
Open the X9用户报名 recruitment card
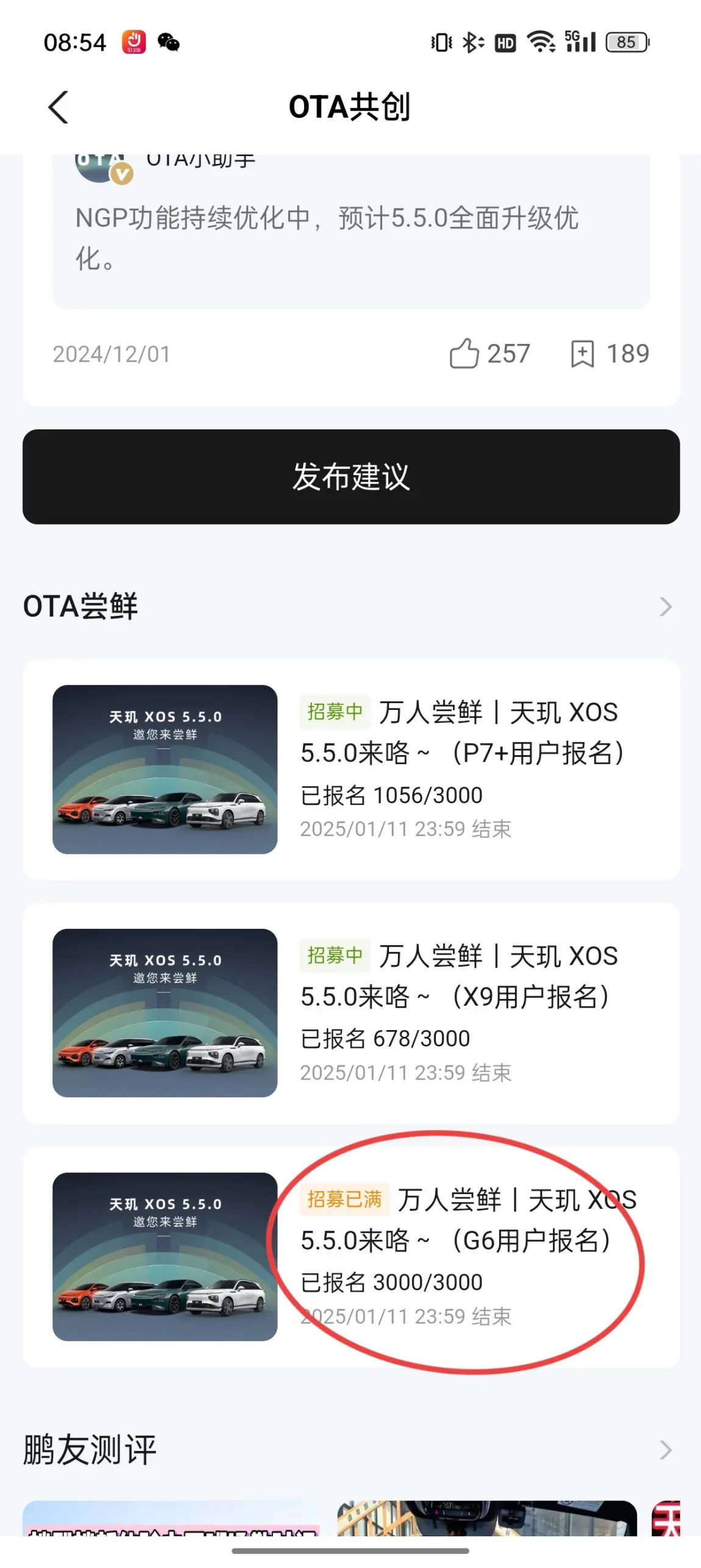(351, 1013)
